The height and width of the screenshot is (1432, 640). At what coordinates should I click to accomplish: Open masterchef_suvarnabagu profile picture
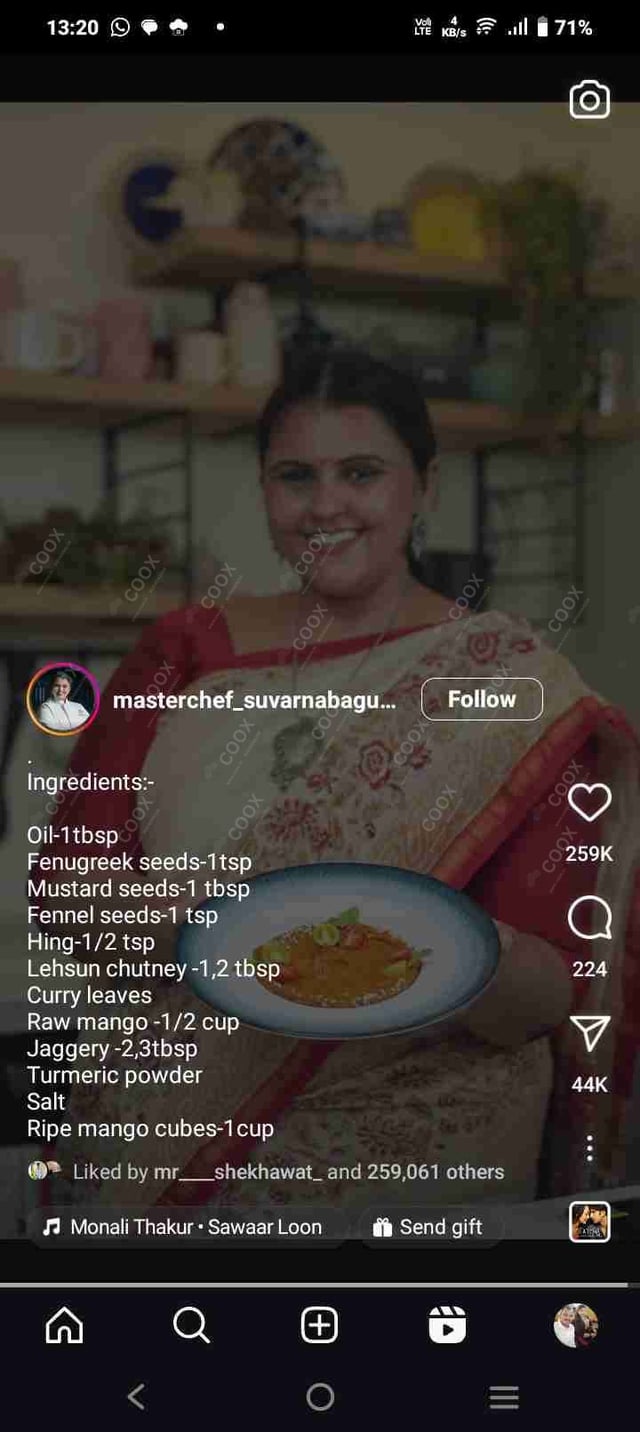coord(63,699)
